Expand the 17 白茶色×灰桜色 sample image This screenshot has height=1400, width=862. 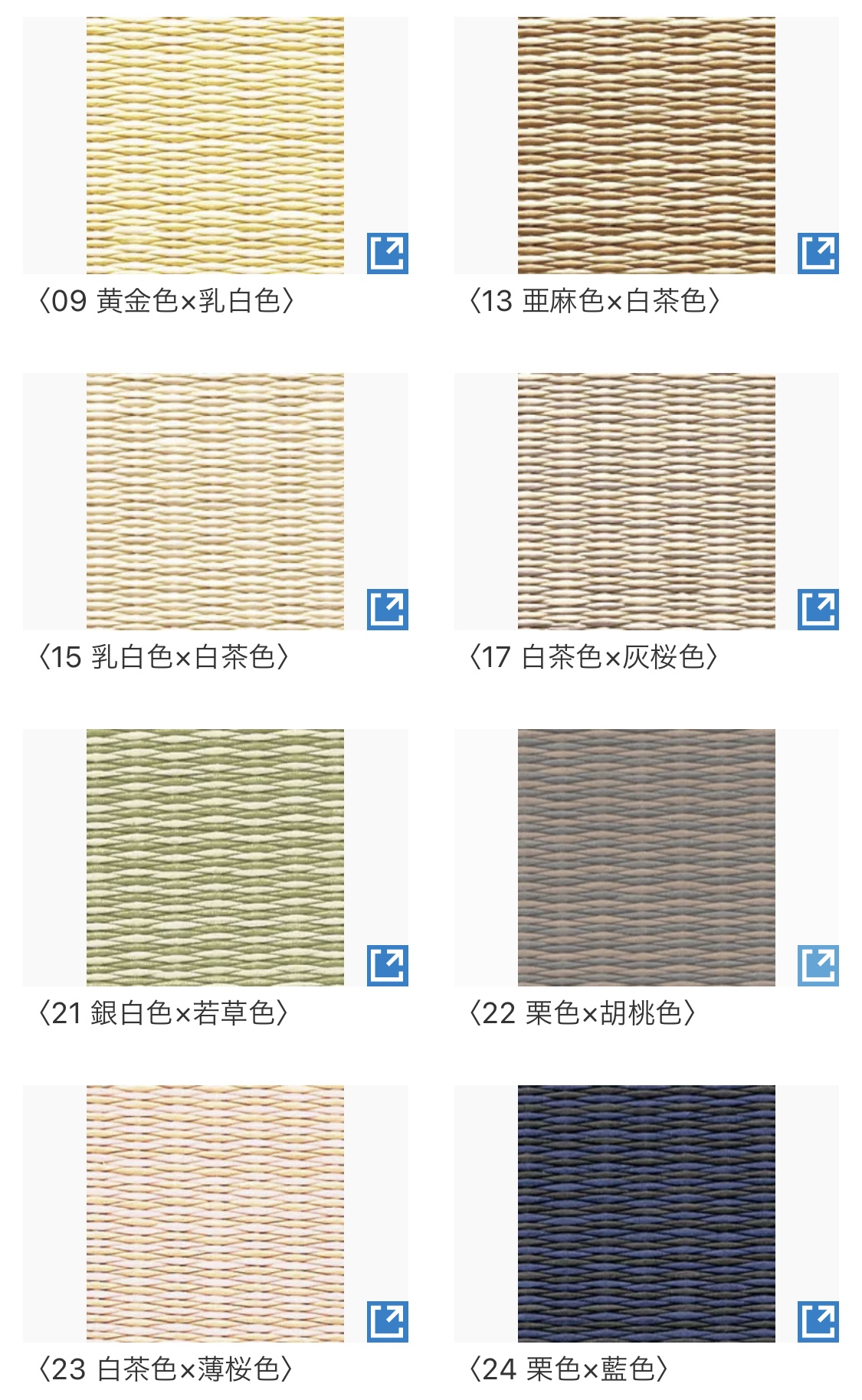tap(818, 610)
